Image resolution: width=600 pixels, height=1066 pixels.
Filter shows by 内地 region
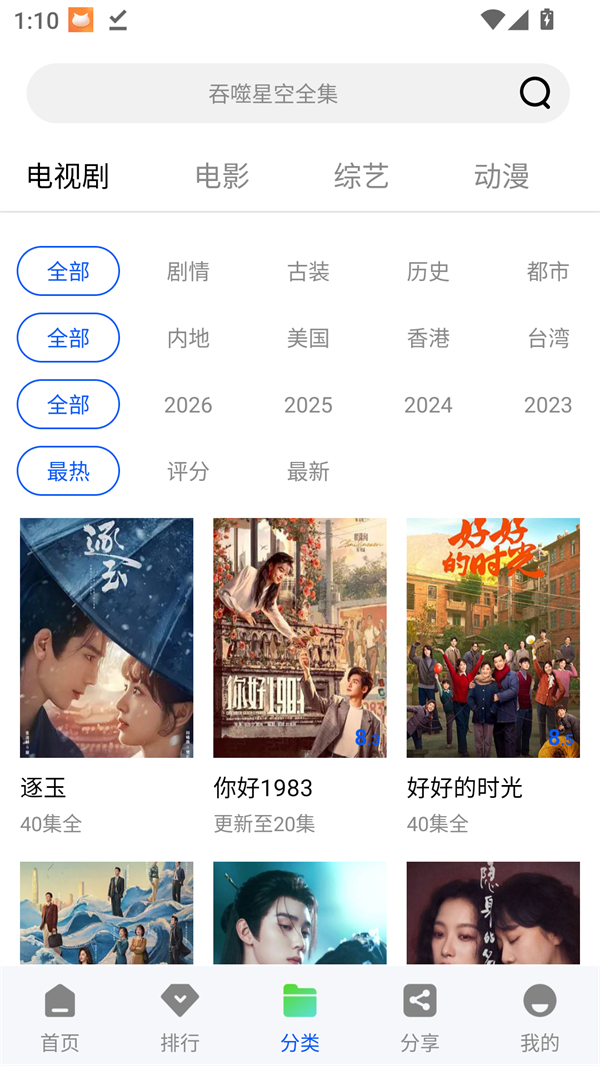[188, 338]
